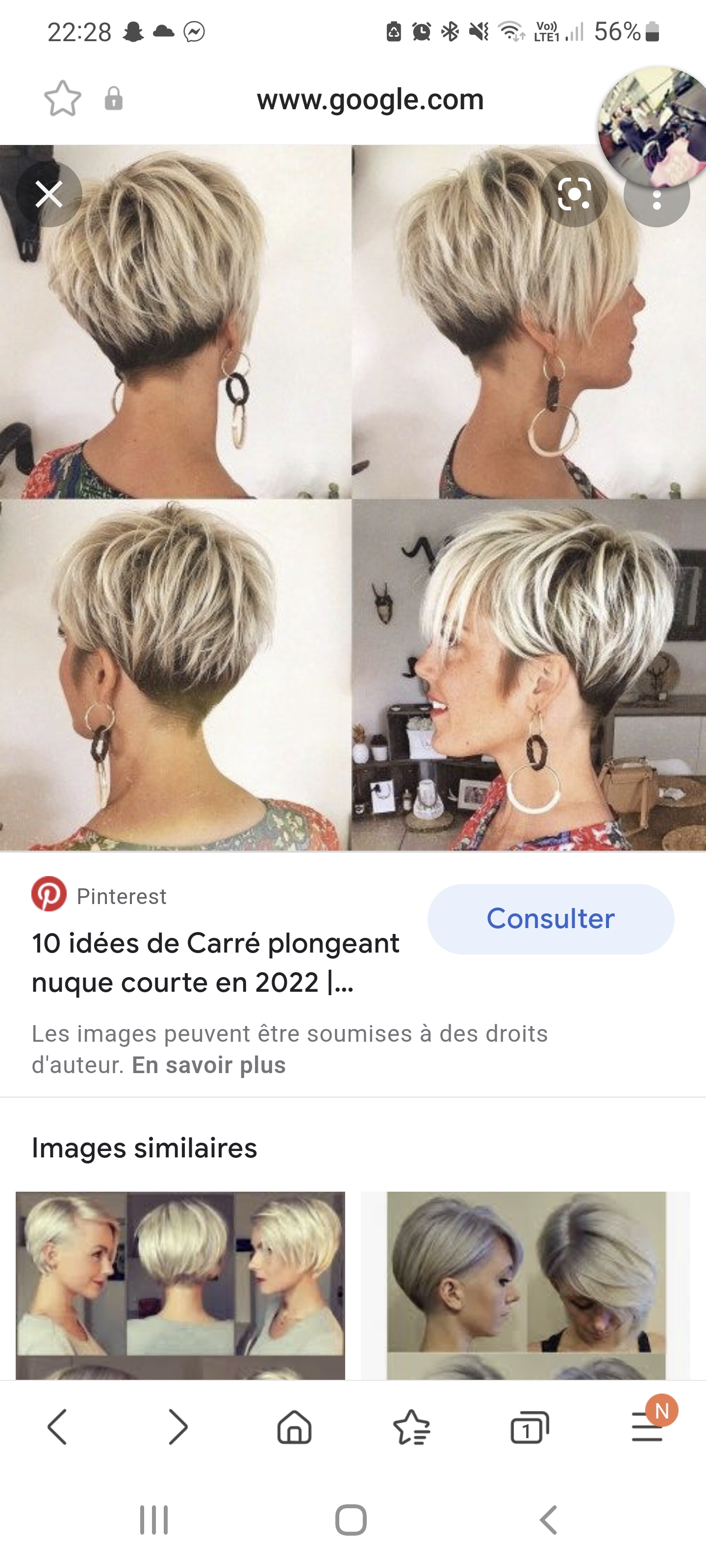Image resolution: width=706 pixels, height=1568 pixels.
Task: Tap the Consulter button
Action: click(550, 919)
